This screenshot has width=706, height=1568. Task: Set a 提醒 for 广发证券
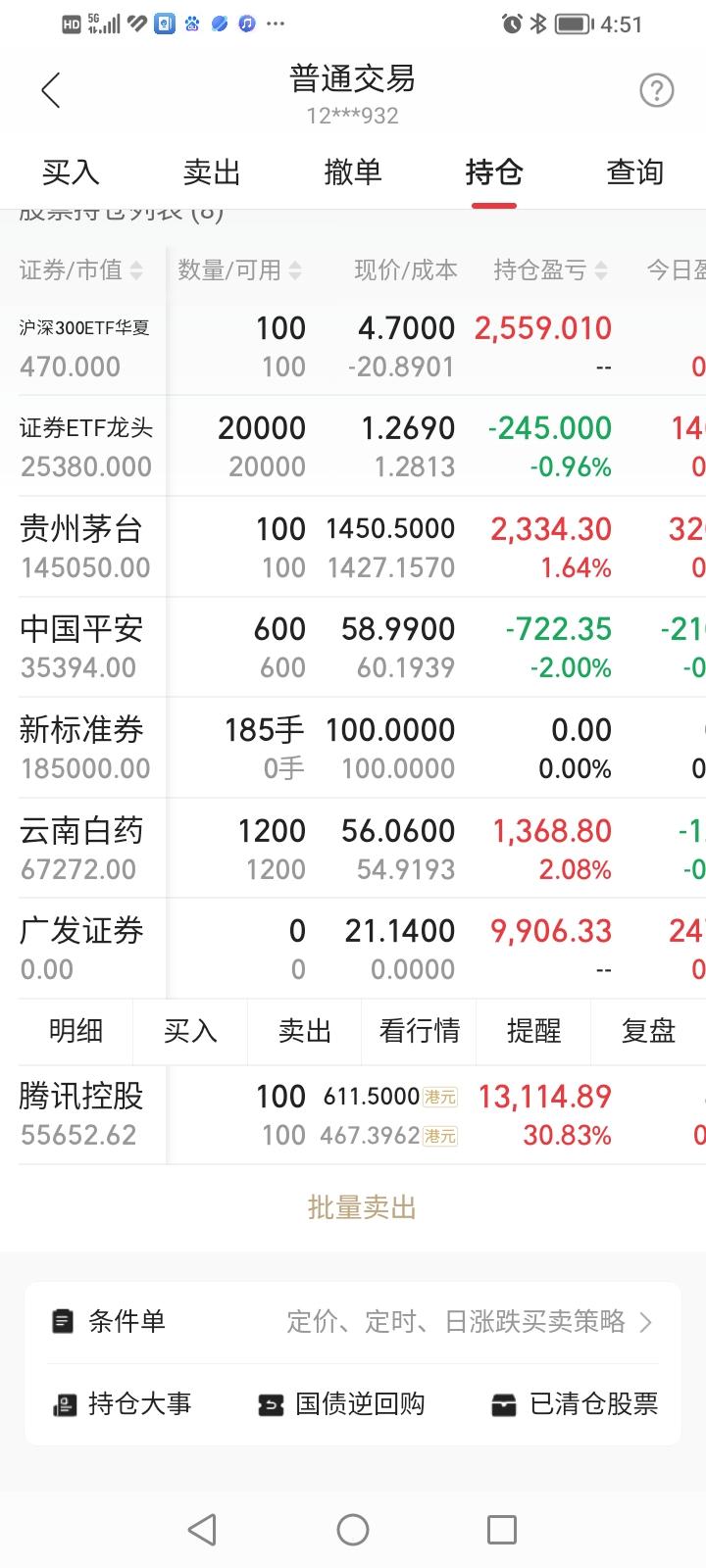coord(533,1031)
